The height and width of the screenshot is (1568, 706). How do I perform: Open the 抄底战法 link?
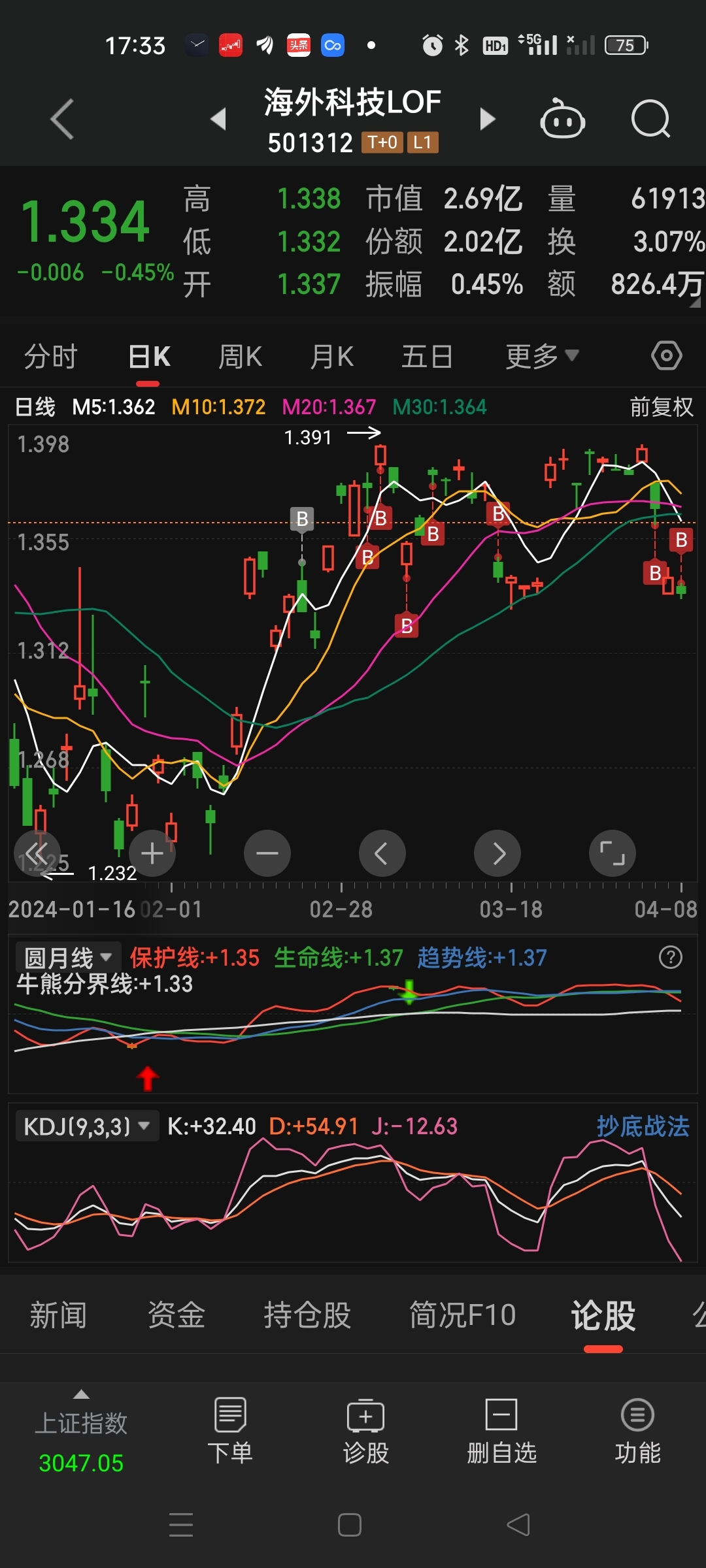(643, 1125)
